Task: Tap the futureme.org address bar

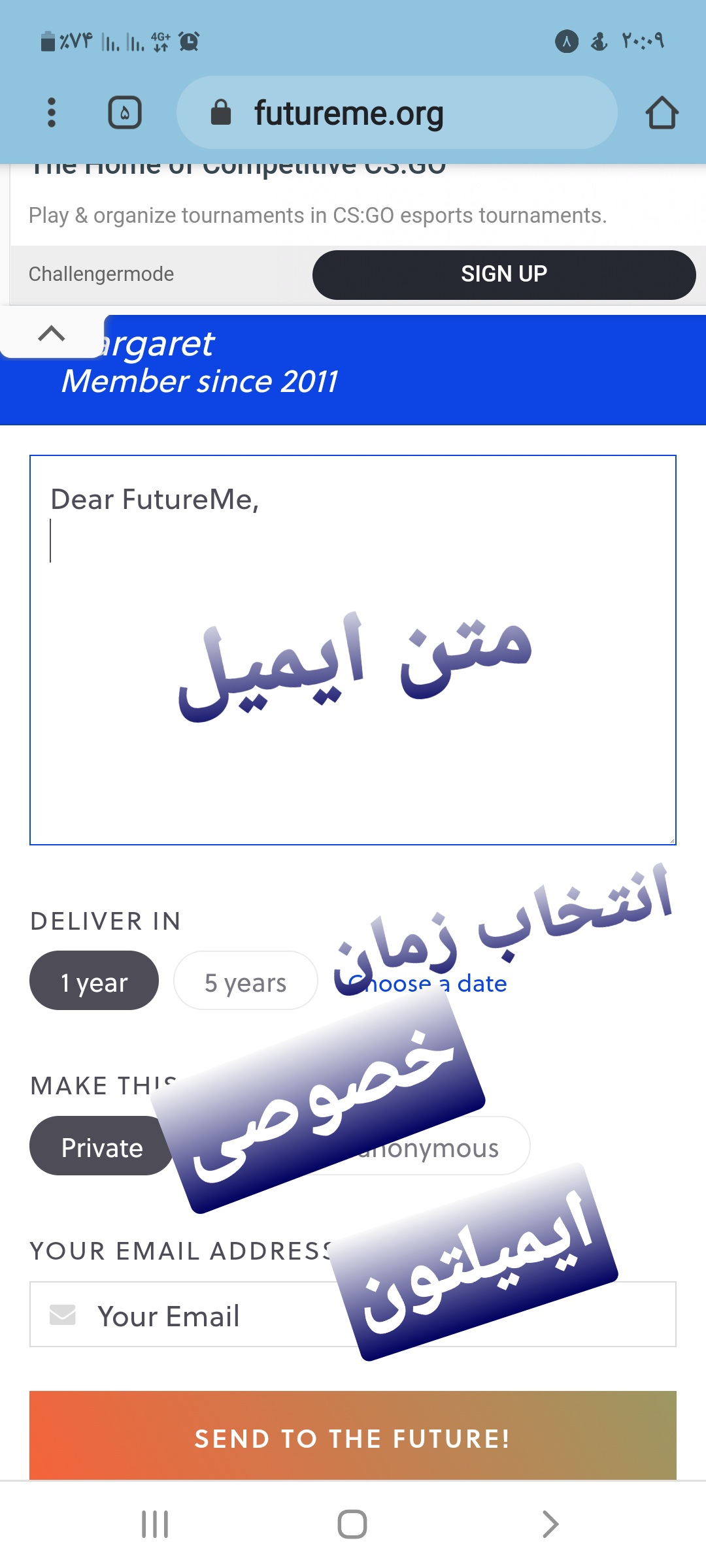Action: (397, 112)
